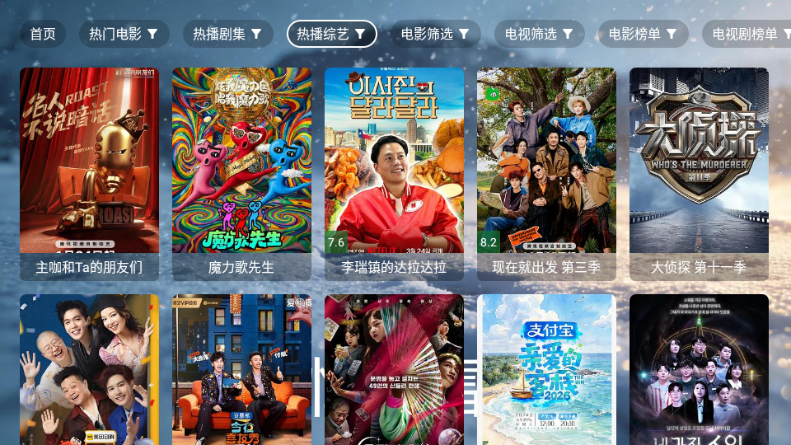Open the 支付宝 亲爱的客栈 poster
Viewport: 791px width, 445px height.
[x=546, y=368]
